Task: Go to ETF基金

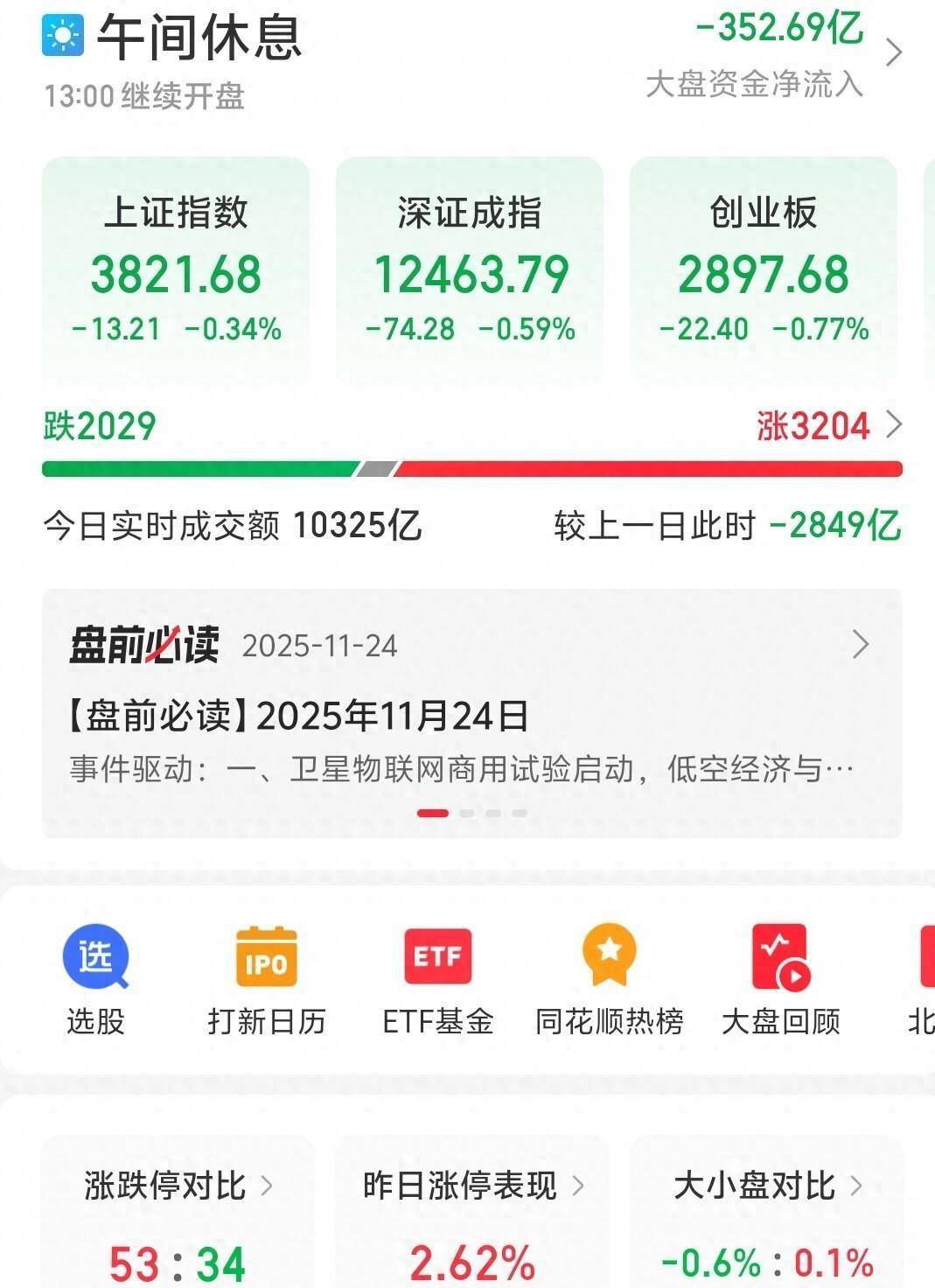Action: coord(438,980)
